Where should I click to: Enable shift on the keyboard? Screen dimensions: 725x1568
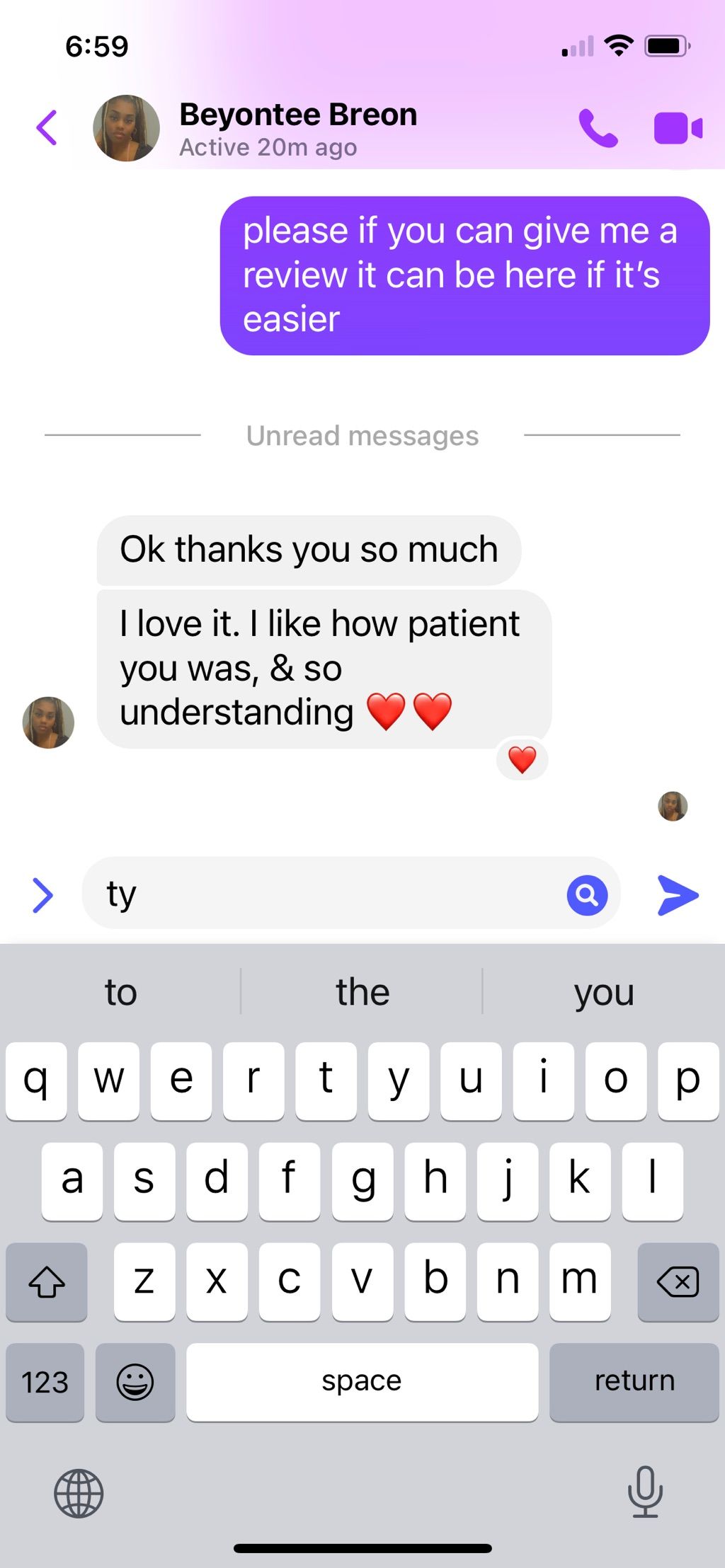pos(47,1281)
